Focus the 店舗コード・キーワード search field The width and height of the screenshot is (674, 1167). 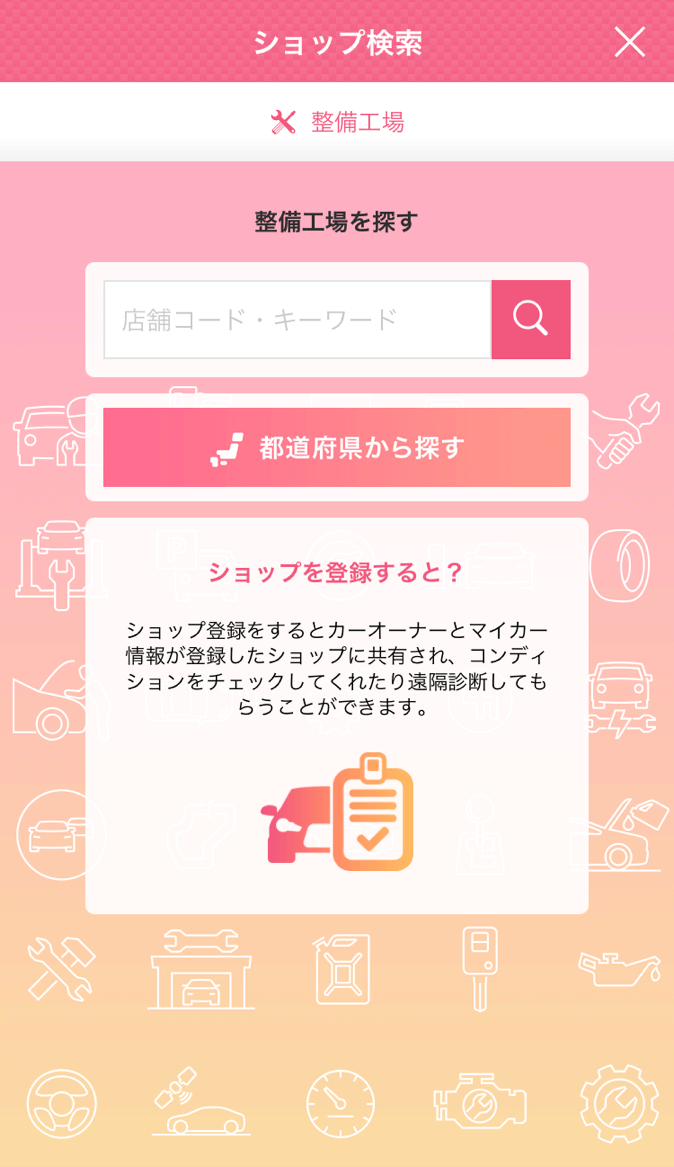tap(297, 320)
